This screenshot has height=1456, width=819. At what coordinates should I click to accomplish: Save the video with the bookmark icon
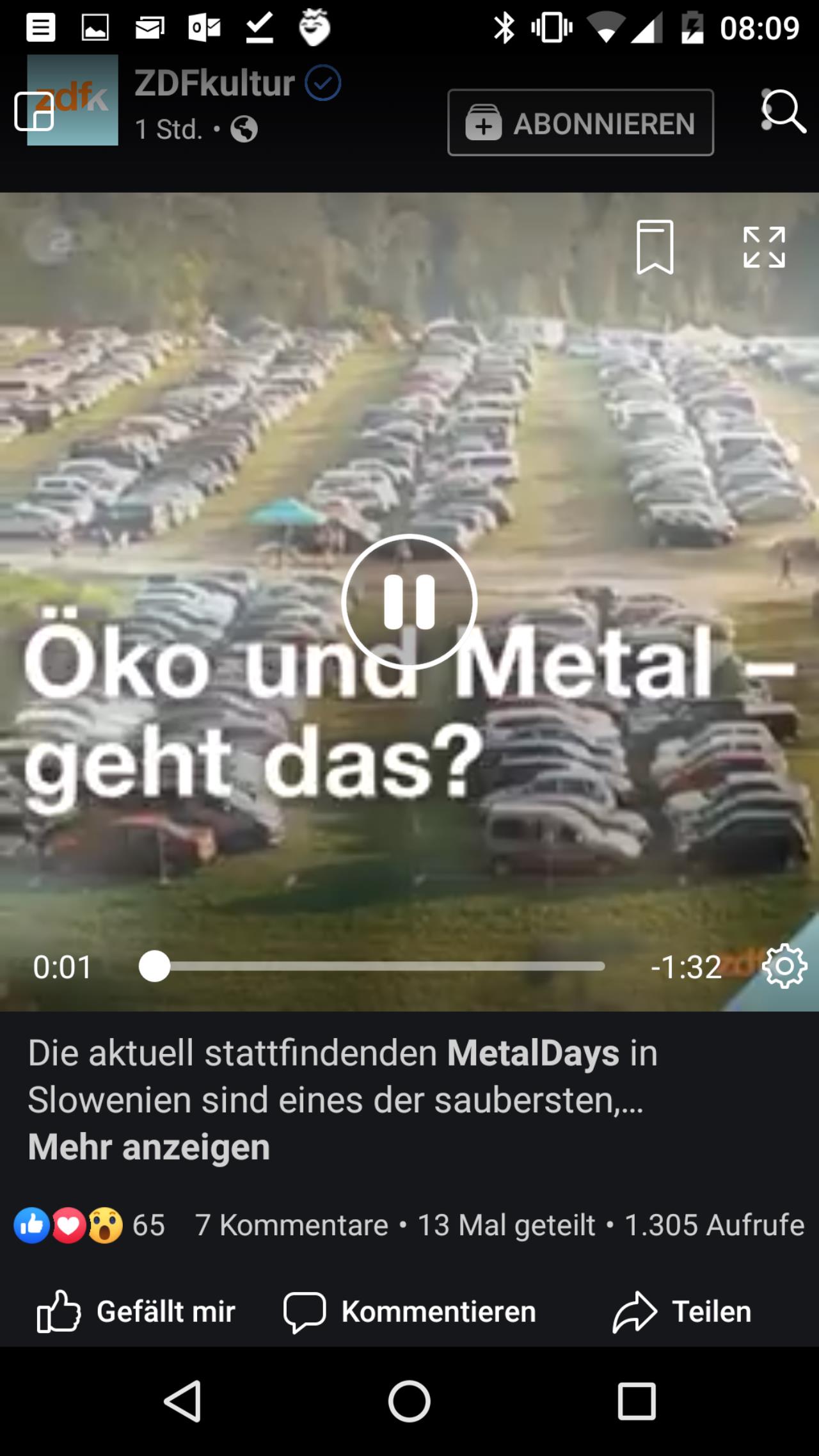point(655,247)
